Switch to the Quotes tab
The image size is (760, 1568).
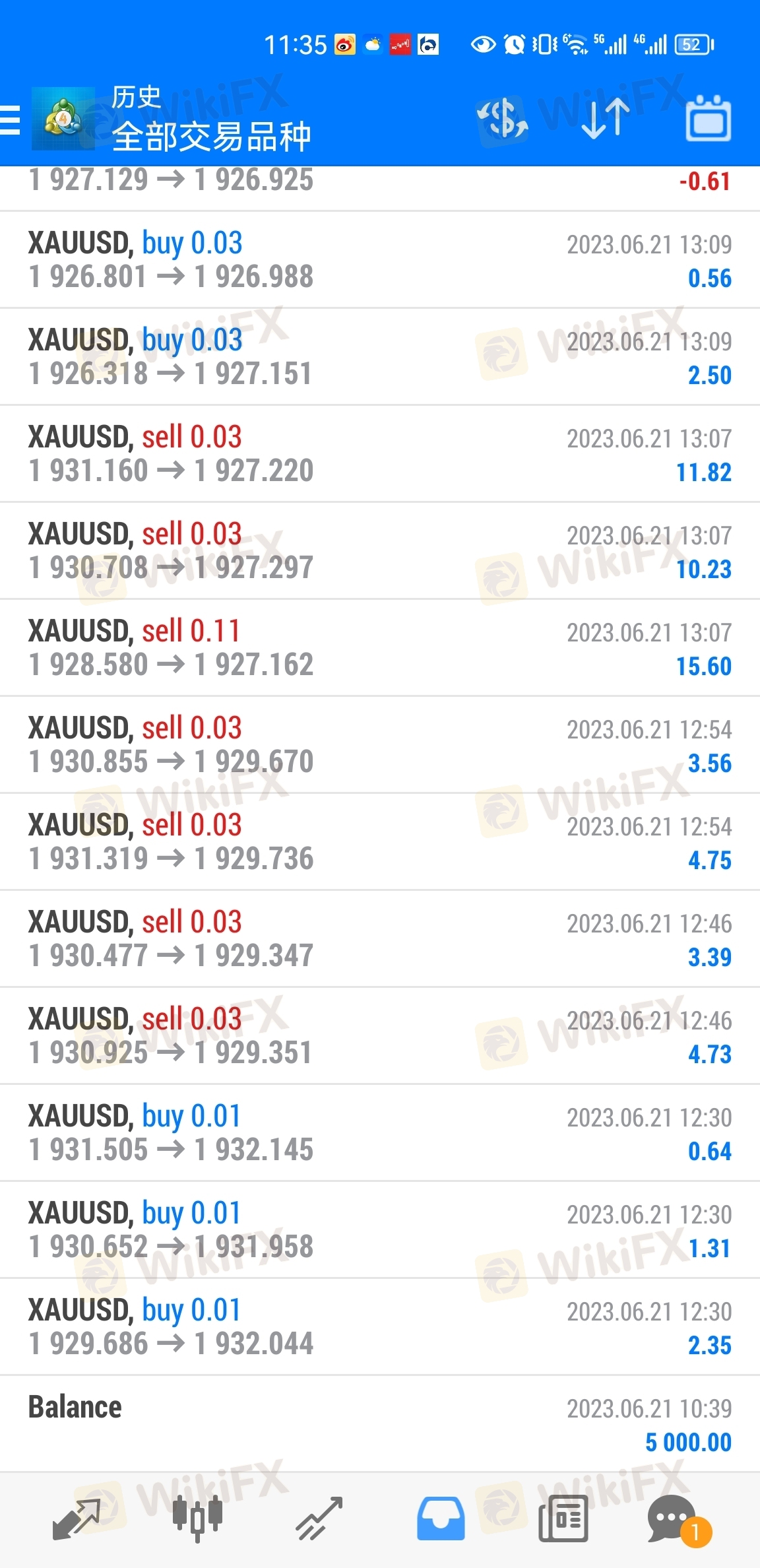click(77, 1519)
